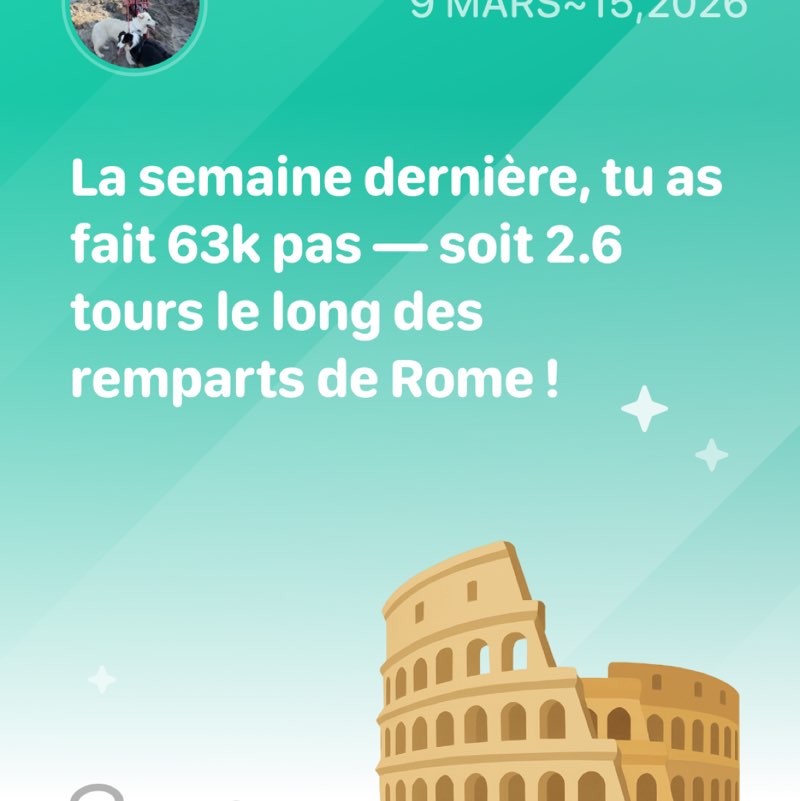800x801 pixels.
Task: Select the small sparkle near the Colosseum
Action: (x=713, y=456)
